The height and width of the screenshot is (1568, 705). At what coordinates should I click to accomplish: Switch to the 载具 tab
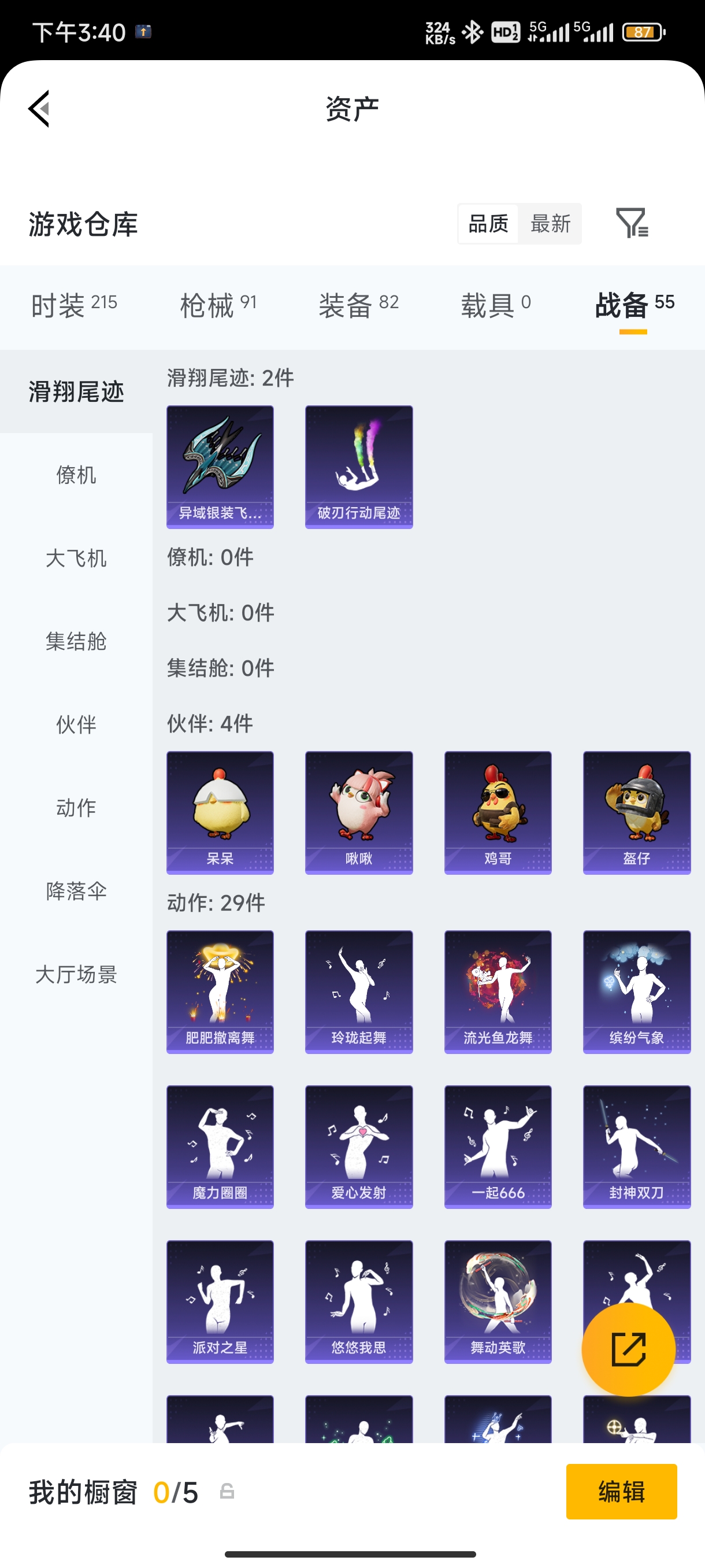coord(496,304)
